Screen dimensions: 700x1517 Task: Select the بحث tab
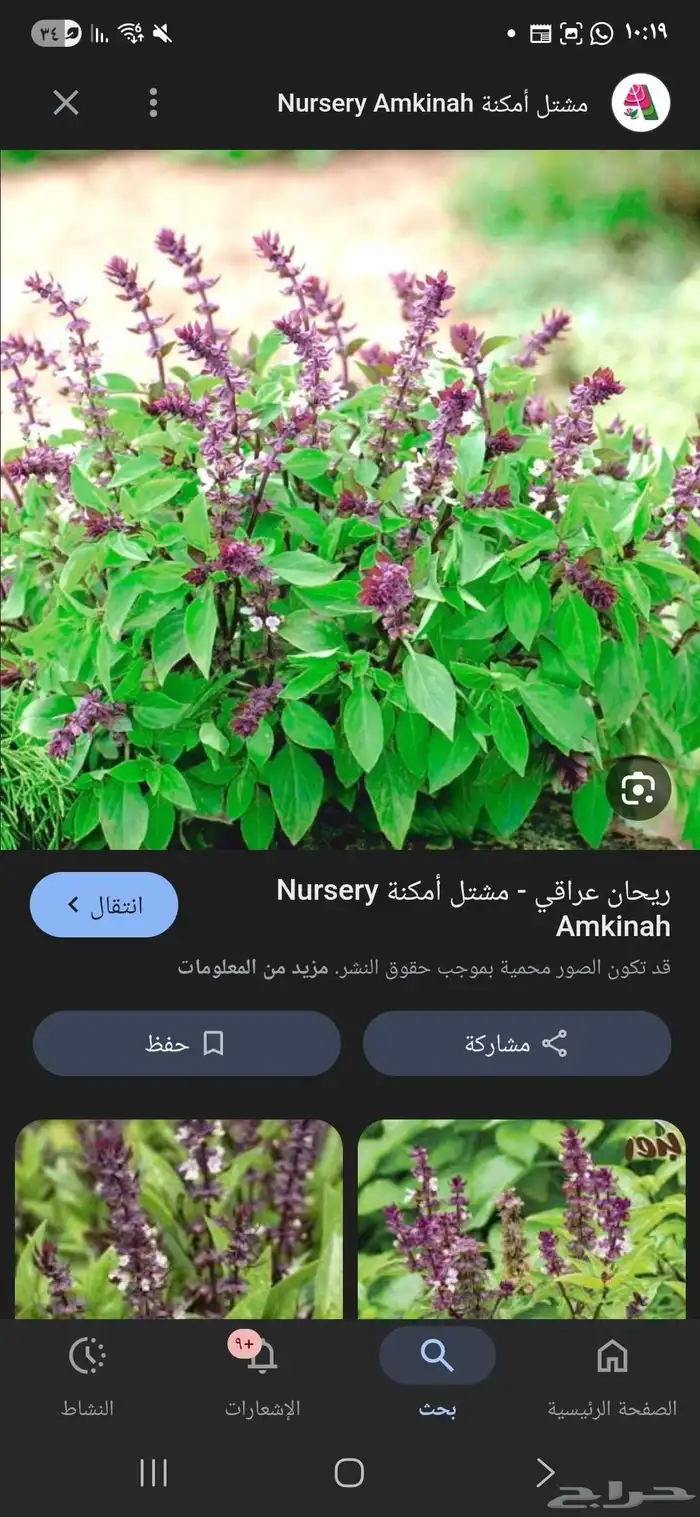coord(437,1377)
